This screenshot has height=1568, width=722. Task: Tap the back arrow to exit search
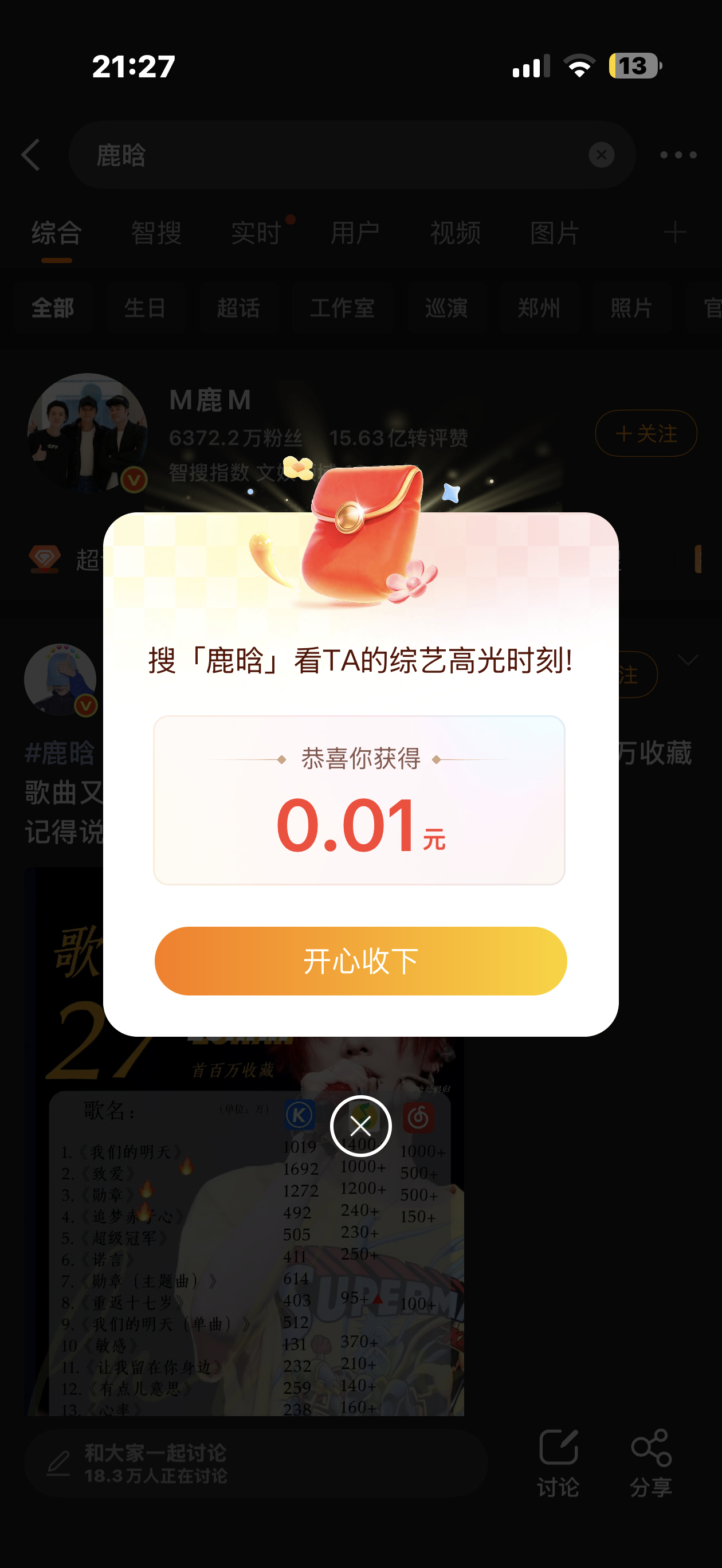[x=31, y=156]
